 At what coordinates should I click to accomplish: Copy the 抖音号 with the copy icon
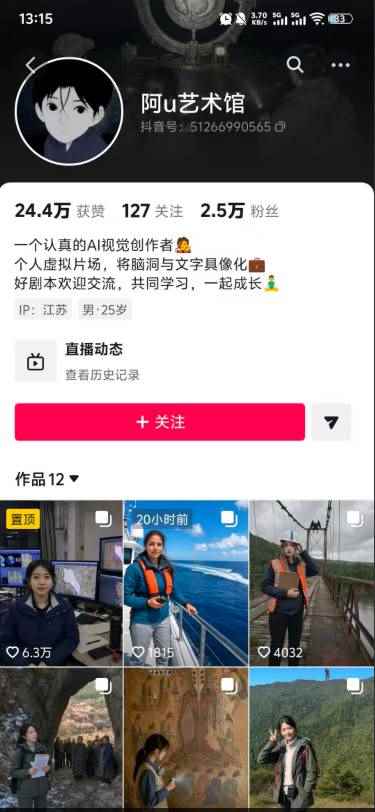280,126
